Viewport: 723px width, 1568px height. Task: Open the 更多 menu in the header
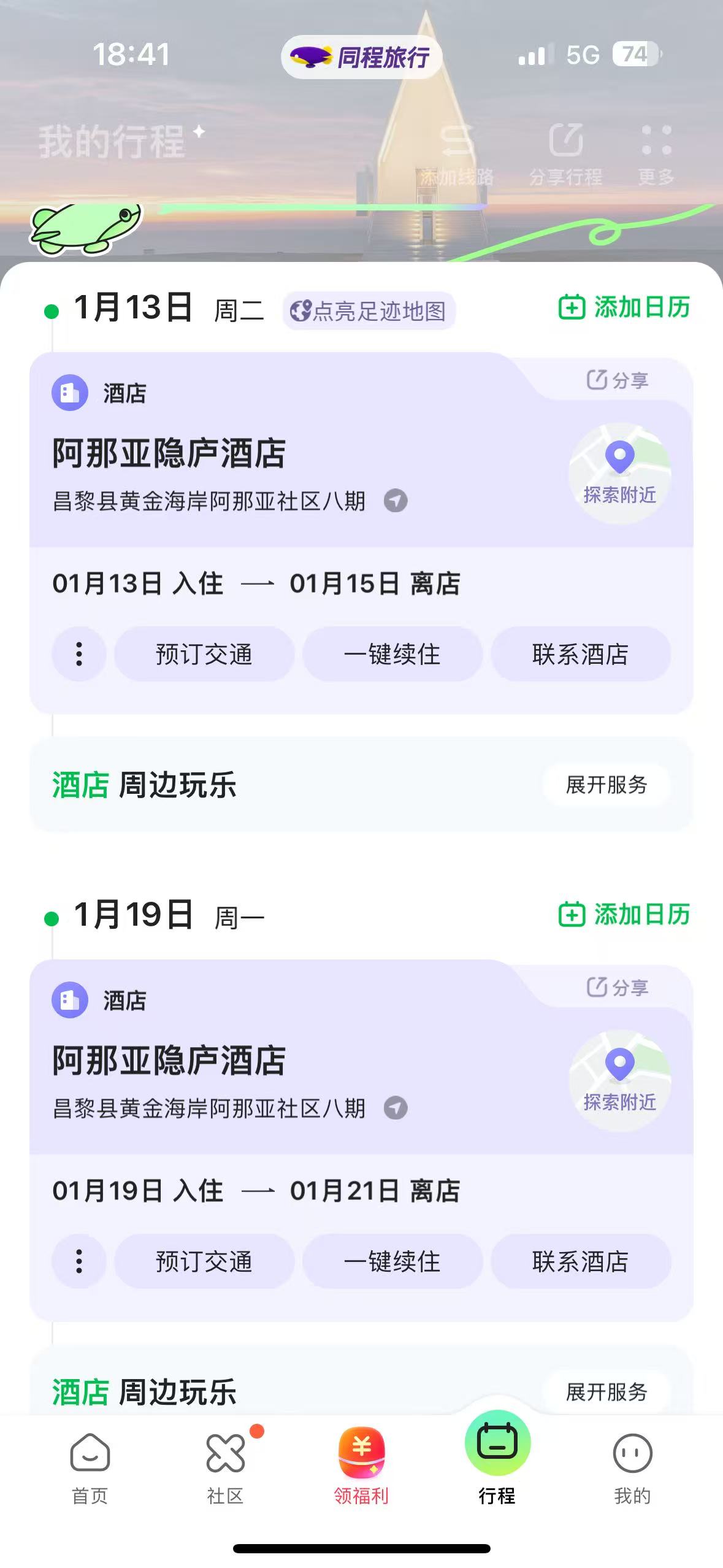656,154
